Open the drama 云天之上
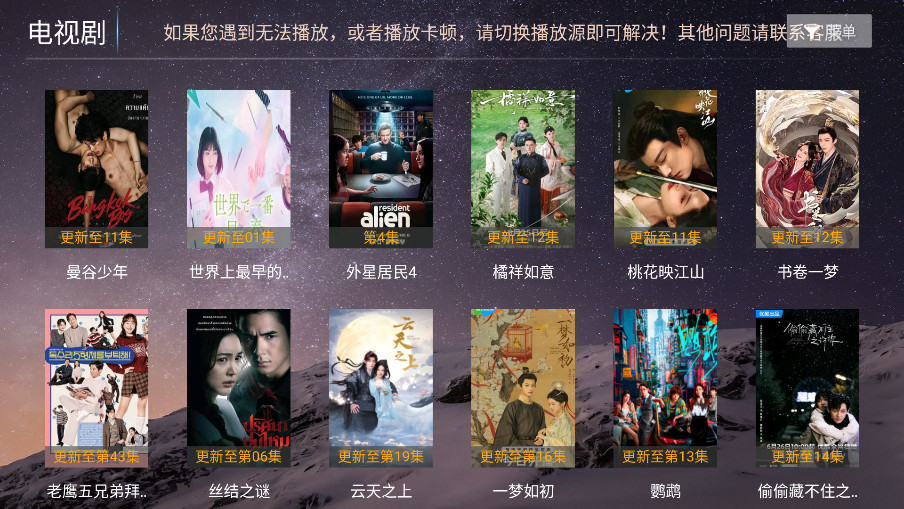904x509 pixels. click(x=381, y=388)
